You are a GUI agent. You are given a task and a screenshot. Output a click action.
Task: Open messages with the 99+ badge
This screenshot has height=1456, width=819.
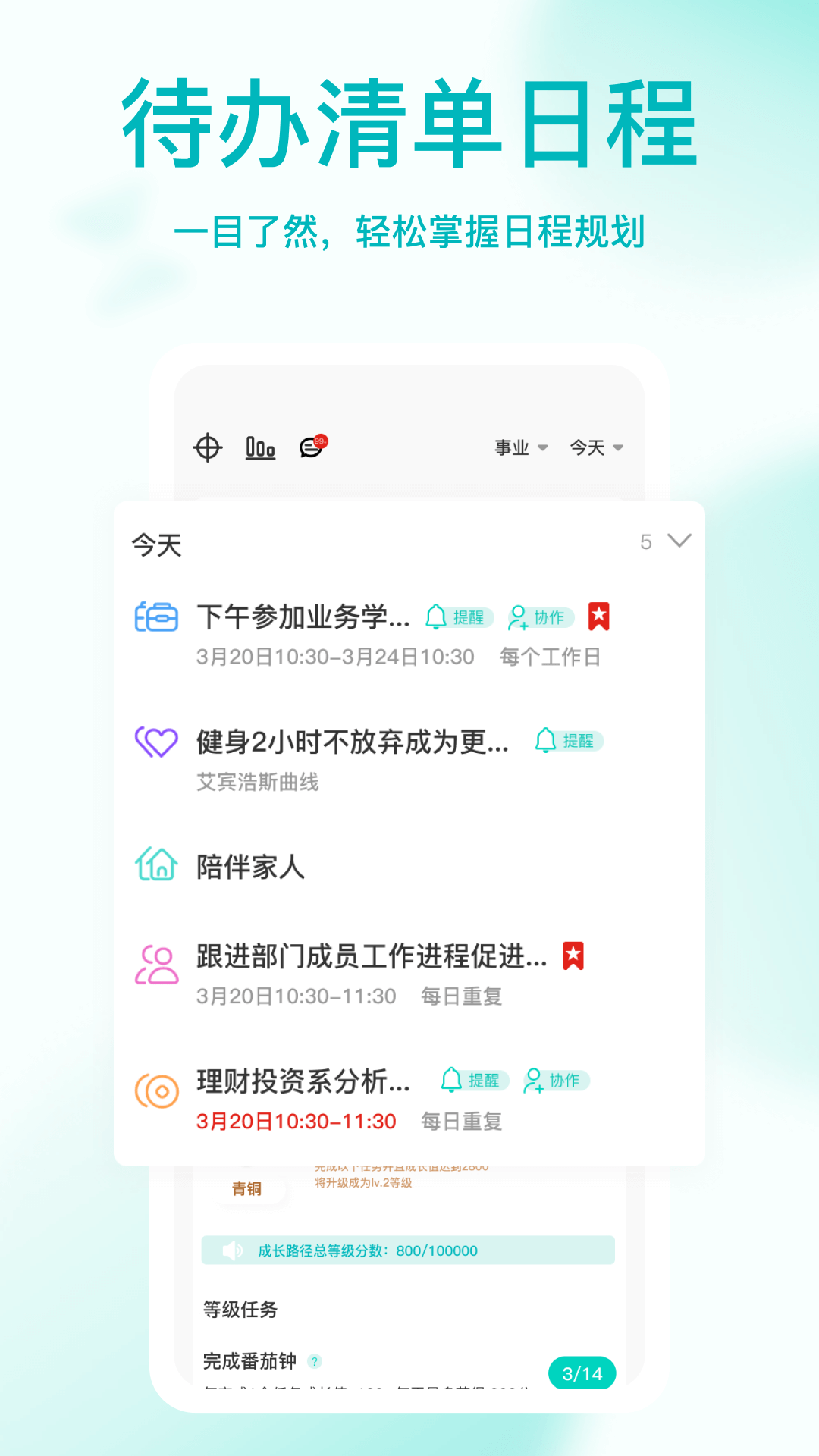[311, 447]
